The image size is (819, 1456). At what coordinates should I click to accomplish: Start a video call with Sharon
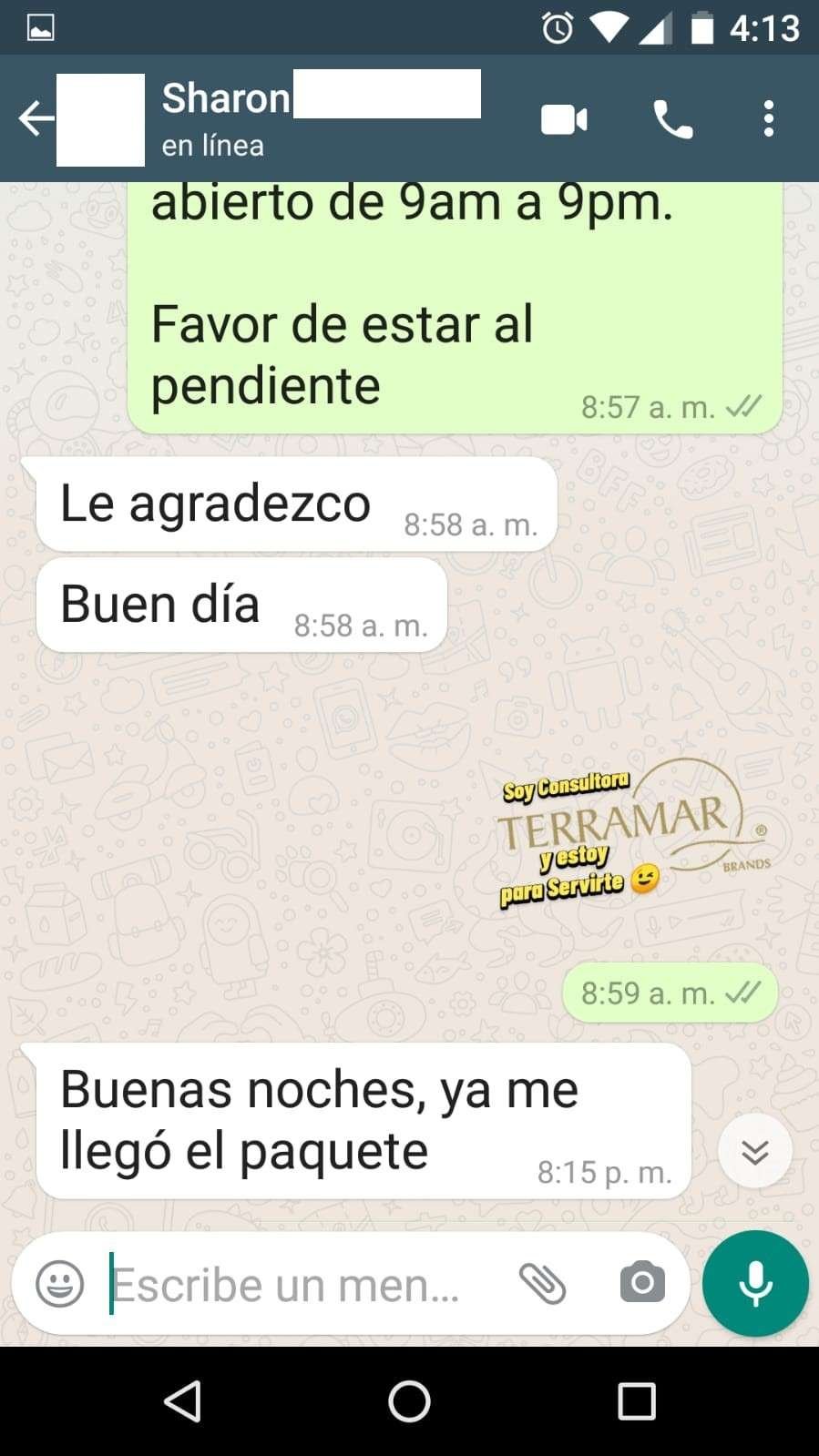tap(564, 119)
